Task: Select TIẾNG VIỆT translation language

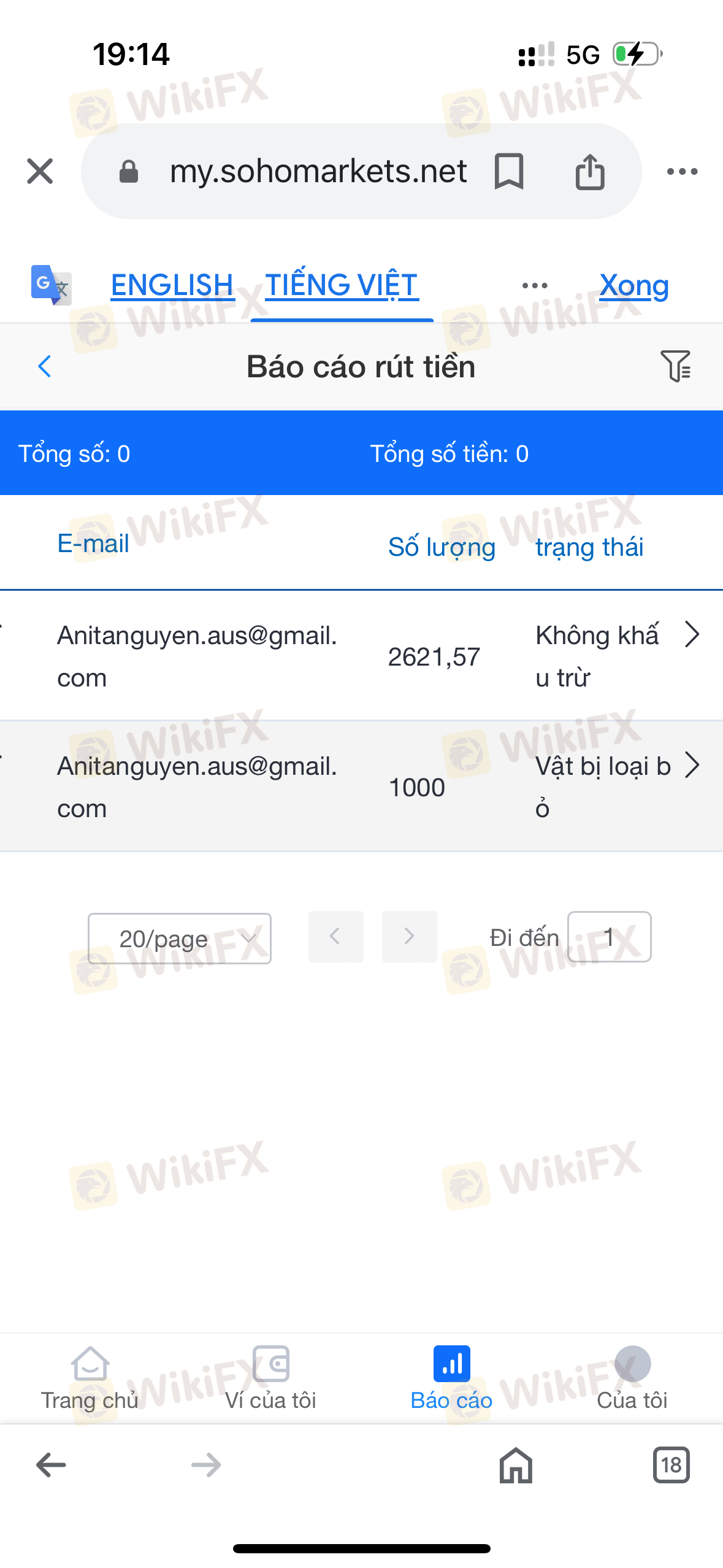Action: [x=342, y=285]
